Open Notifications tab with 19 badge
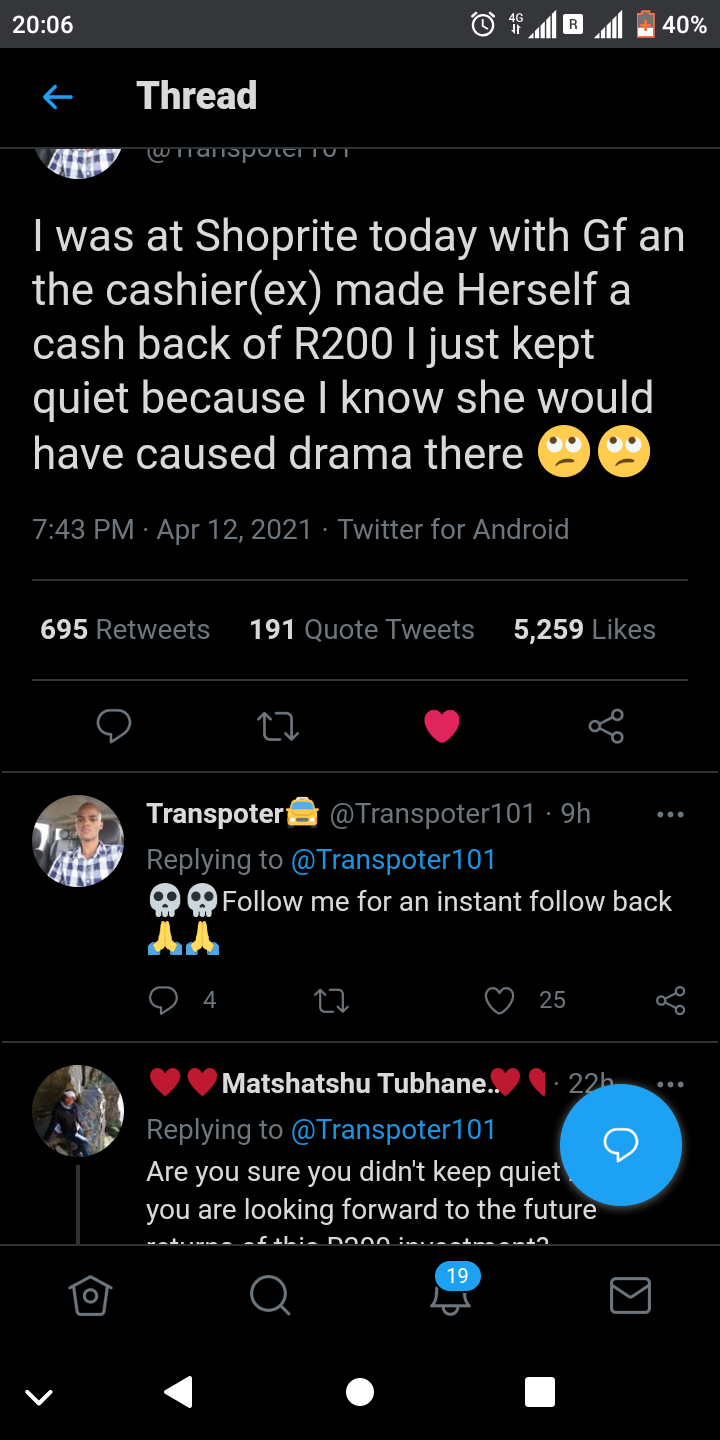 tap(450, 1294)
